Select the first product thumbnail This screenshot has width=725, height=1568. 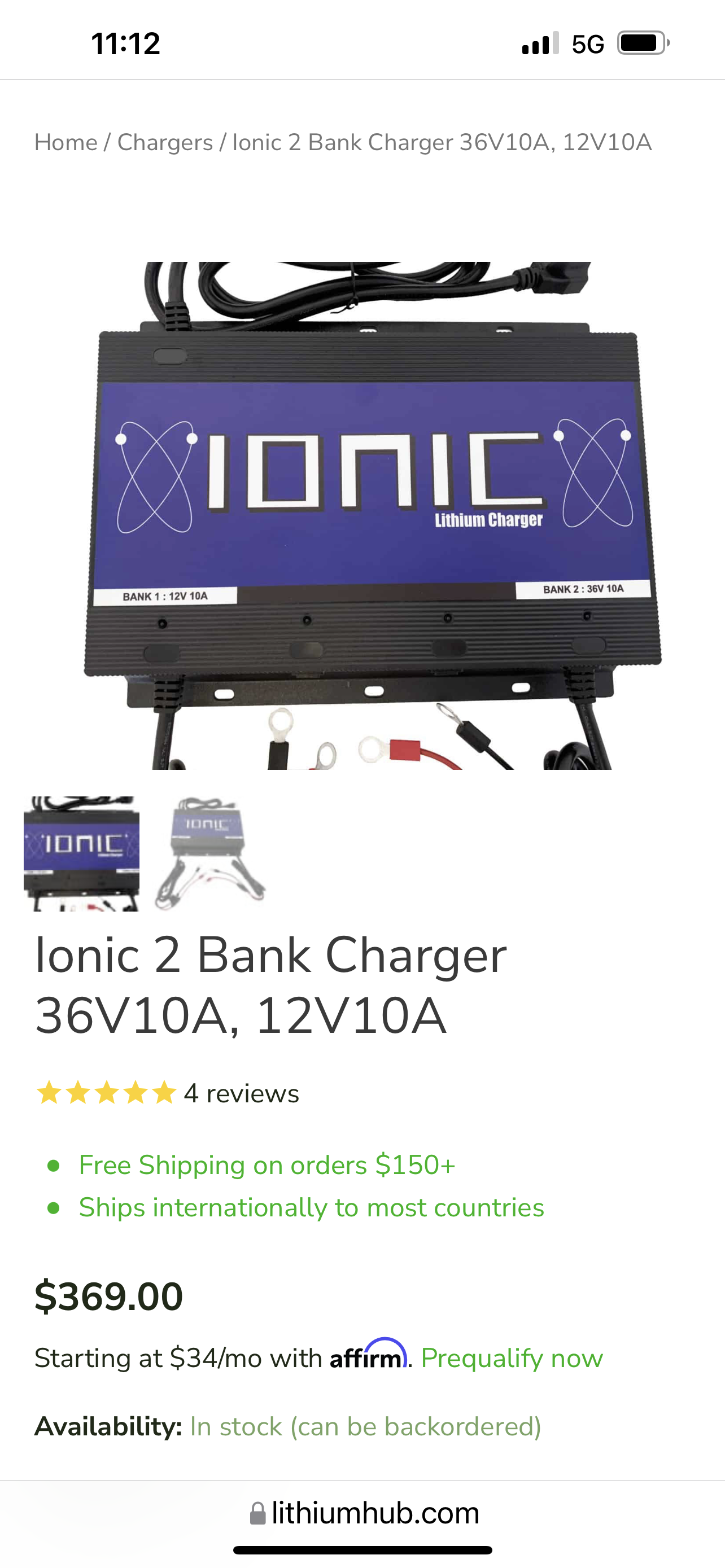(x=81, y=853)
